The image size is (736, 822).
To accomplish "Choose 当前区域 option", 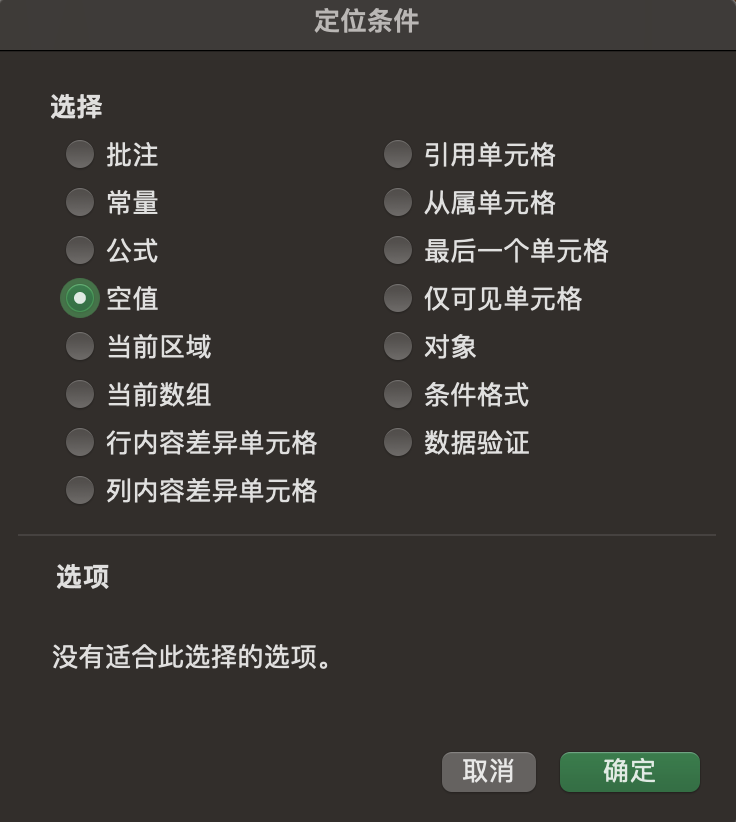I will (x=80, y=346).
